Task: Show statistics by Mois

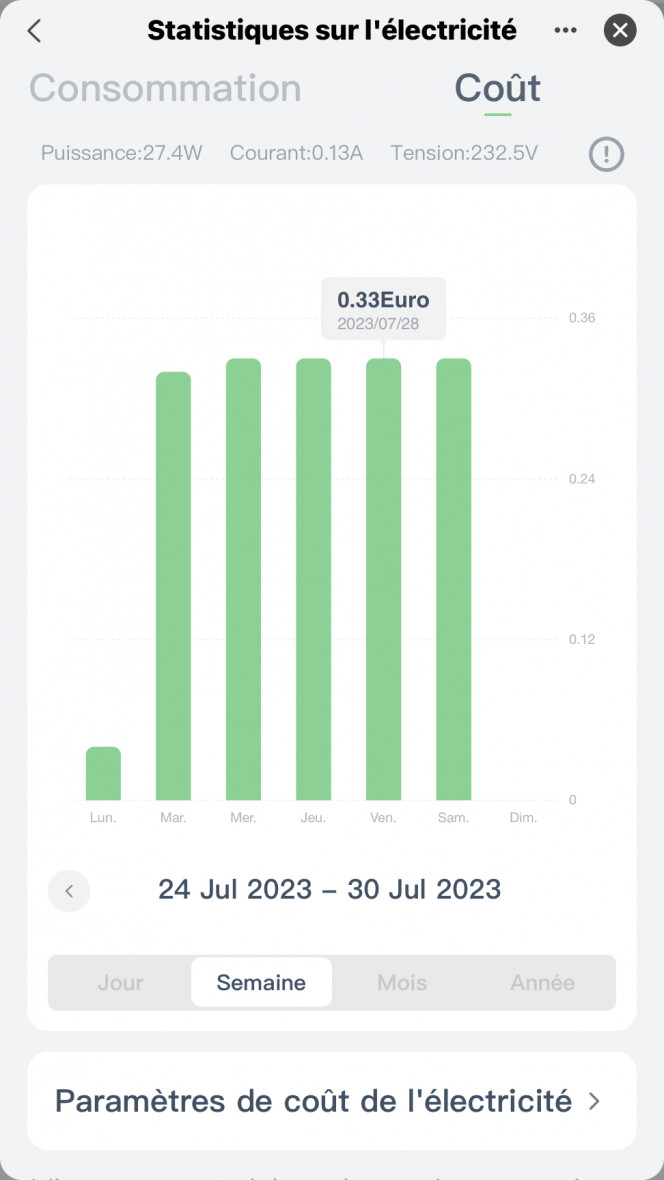Action: tap(402, 982)
